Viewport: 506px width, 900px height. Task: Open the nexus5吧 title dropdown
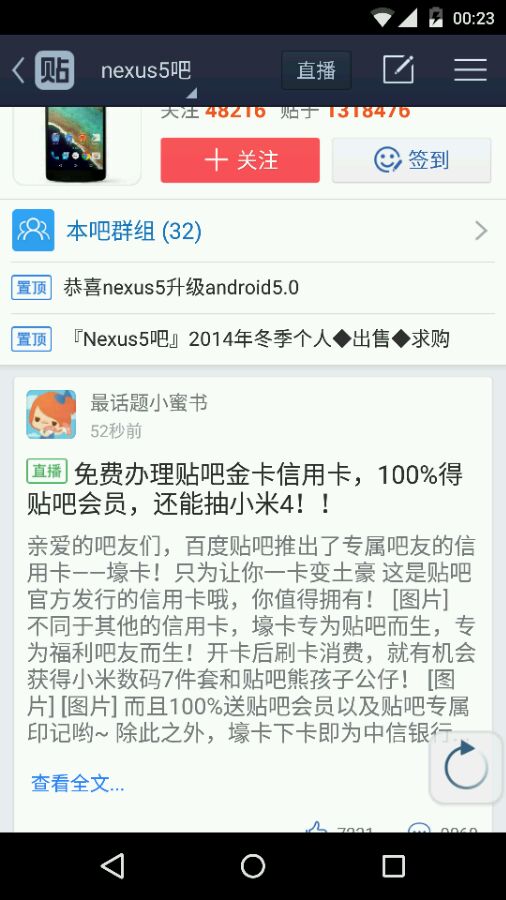[x=148, y=72]
